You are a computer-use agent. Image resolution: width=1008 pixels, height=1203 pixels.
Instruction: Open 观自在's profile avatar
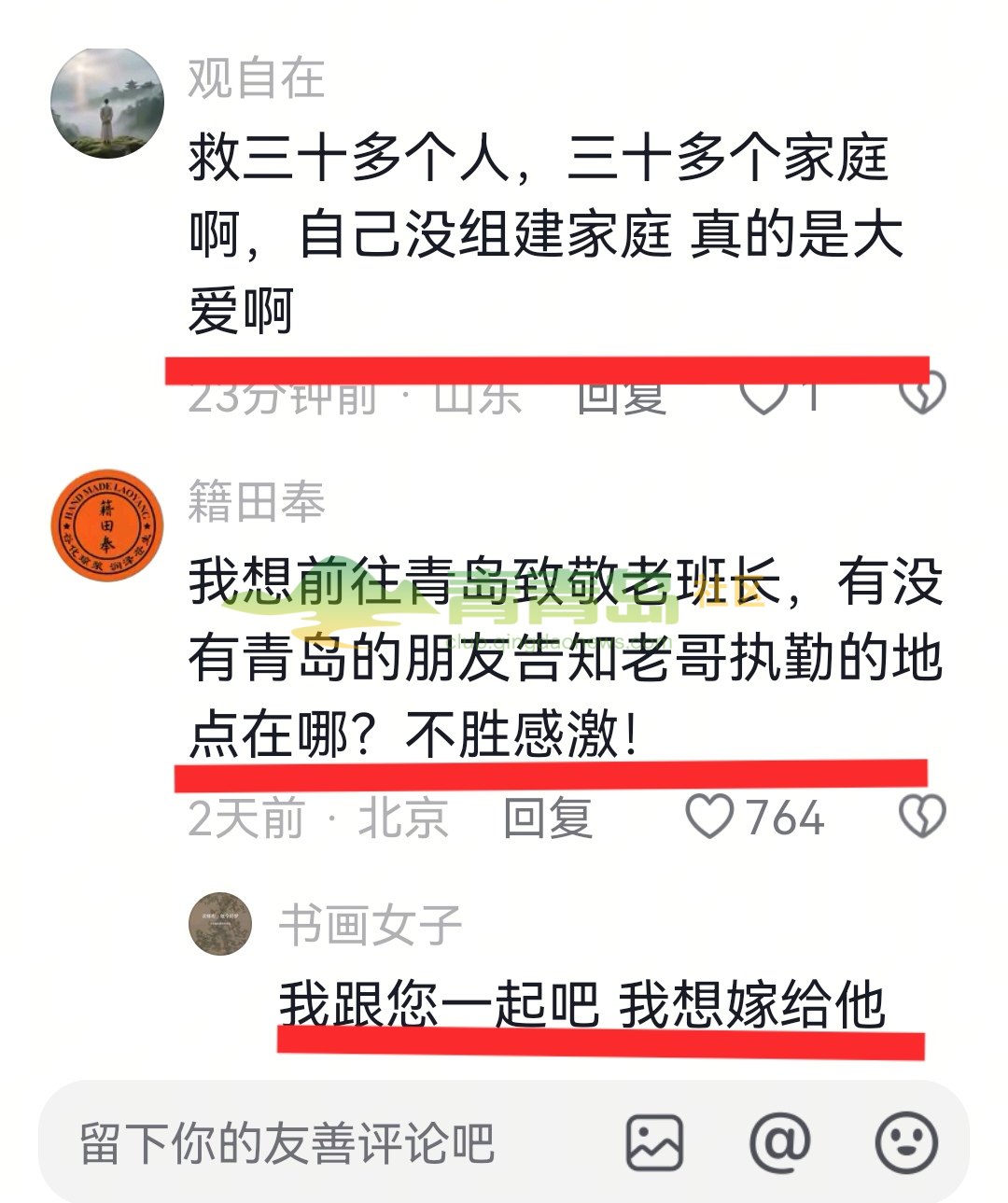pos(106,102)
